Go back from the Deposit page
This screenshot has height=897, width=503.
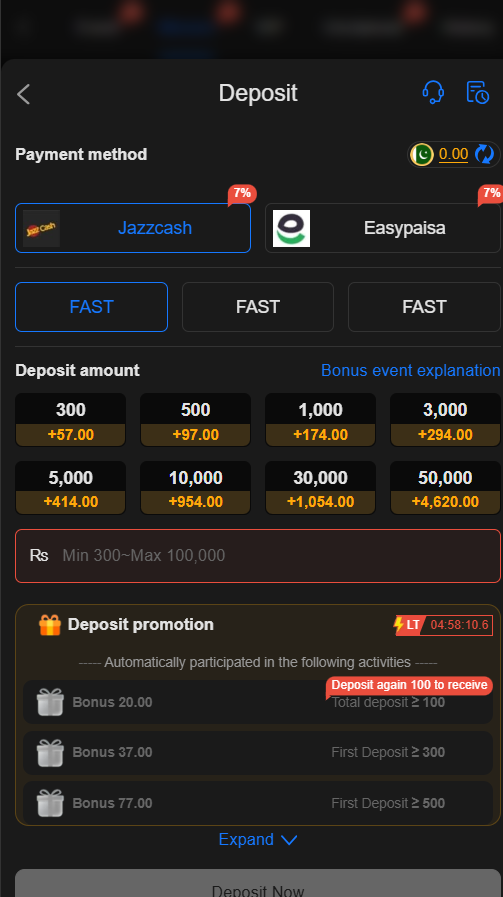23,94
